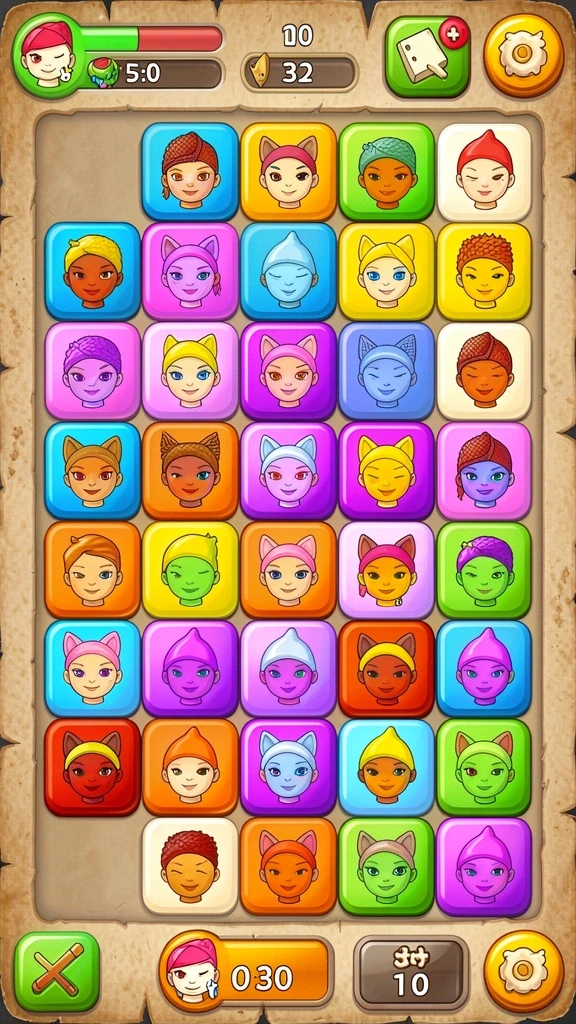
Task: Open settings gear next to the 10 counter
Action: [524, 970]
